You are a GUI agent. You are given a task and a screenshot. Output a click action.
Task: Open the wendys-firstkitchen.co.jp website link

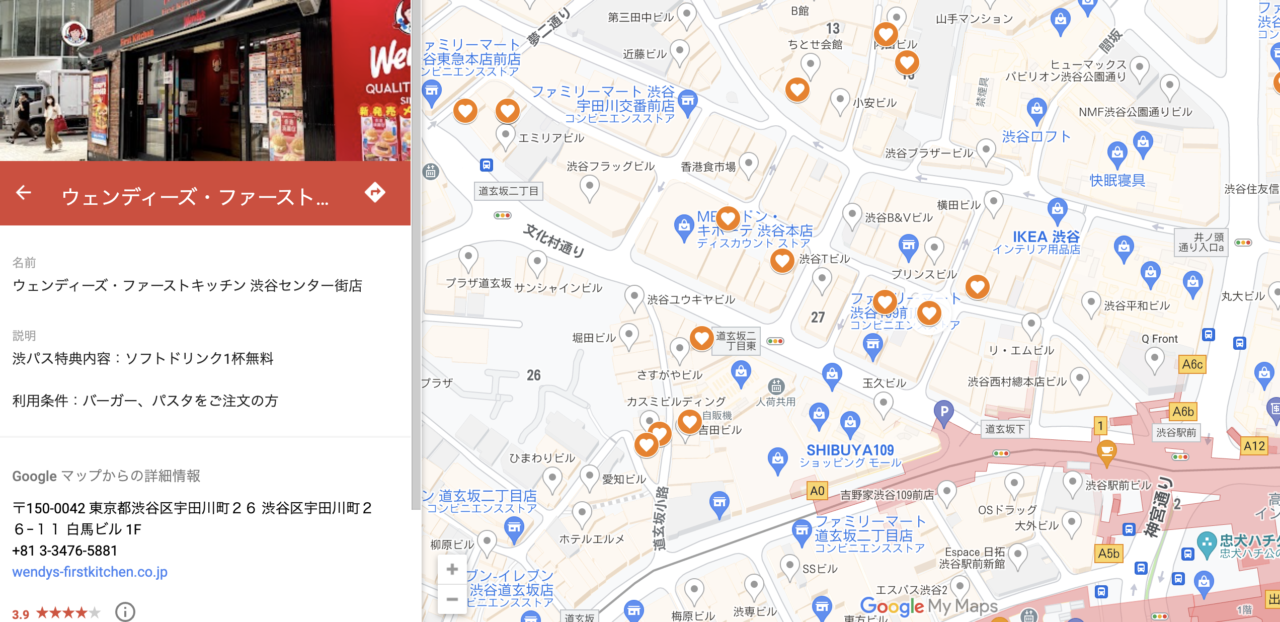pyautogui.click(x=89, y=572)
